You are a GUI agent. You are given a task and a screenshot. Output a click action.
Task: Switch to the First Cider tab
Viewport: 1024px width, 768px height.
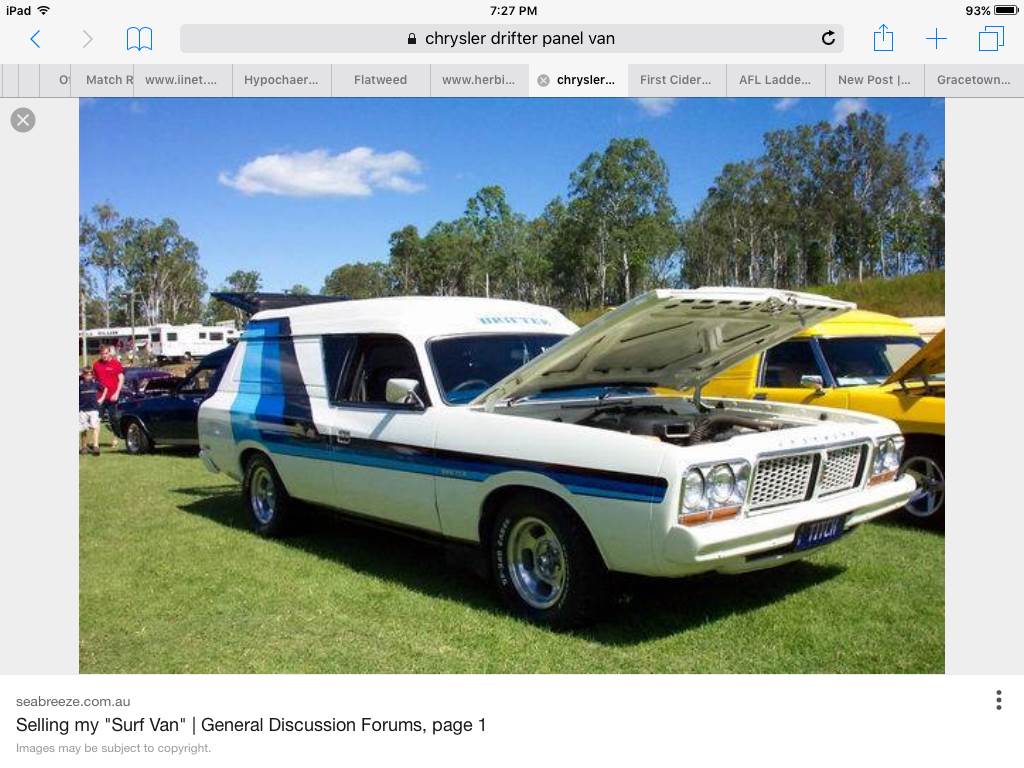coord(676,80)
